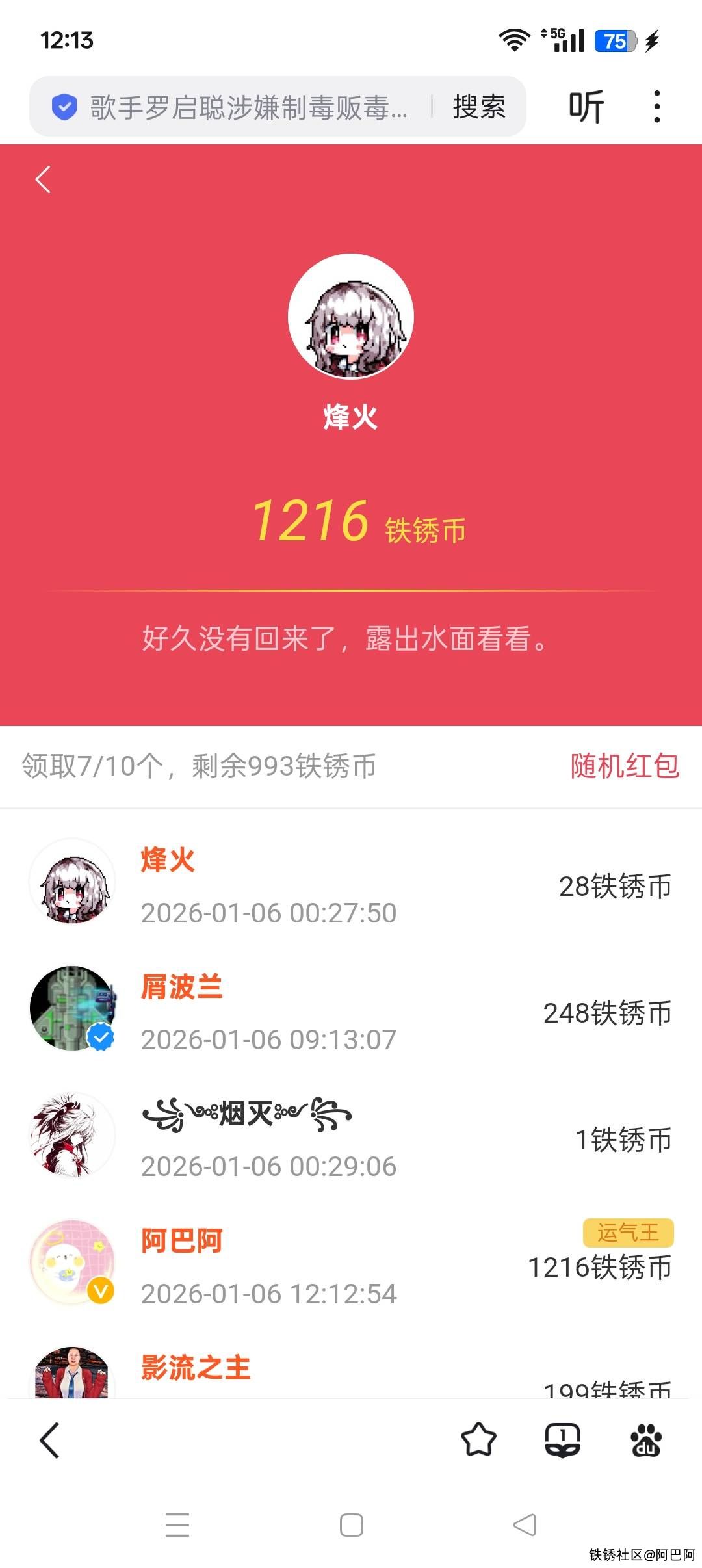This screenshot has height=1568, width=702.
Task: Open the system recent apps menu
Action: (x=177, y=1525)
